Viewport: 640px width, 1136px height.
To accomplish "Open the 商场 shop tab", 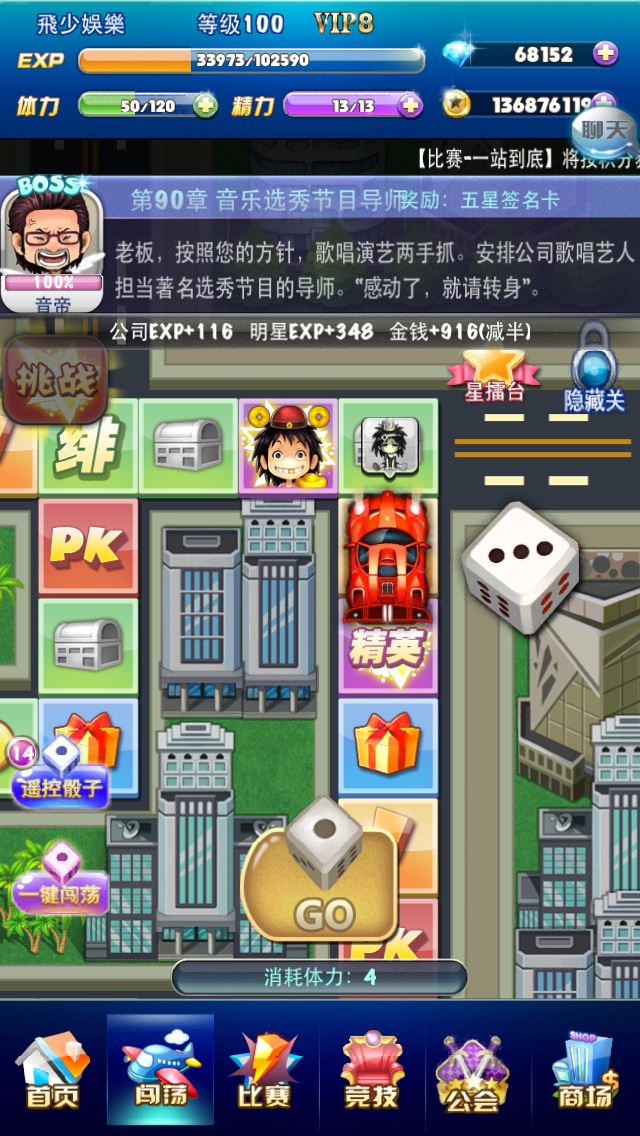I will (x=585, y=1072).
